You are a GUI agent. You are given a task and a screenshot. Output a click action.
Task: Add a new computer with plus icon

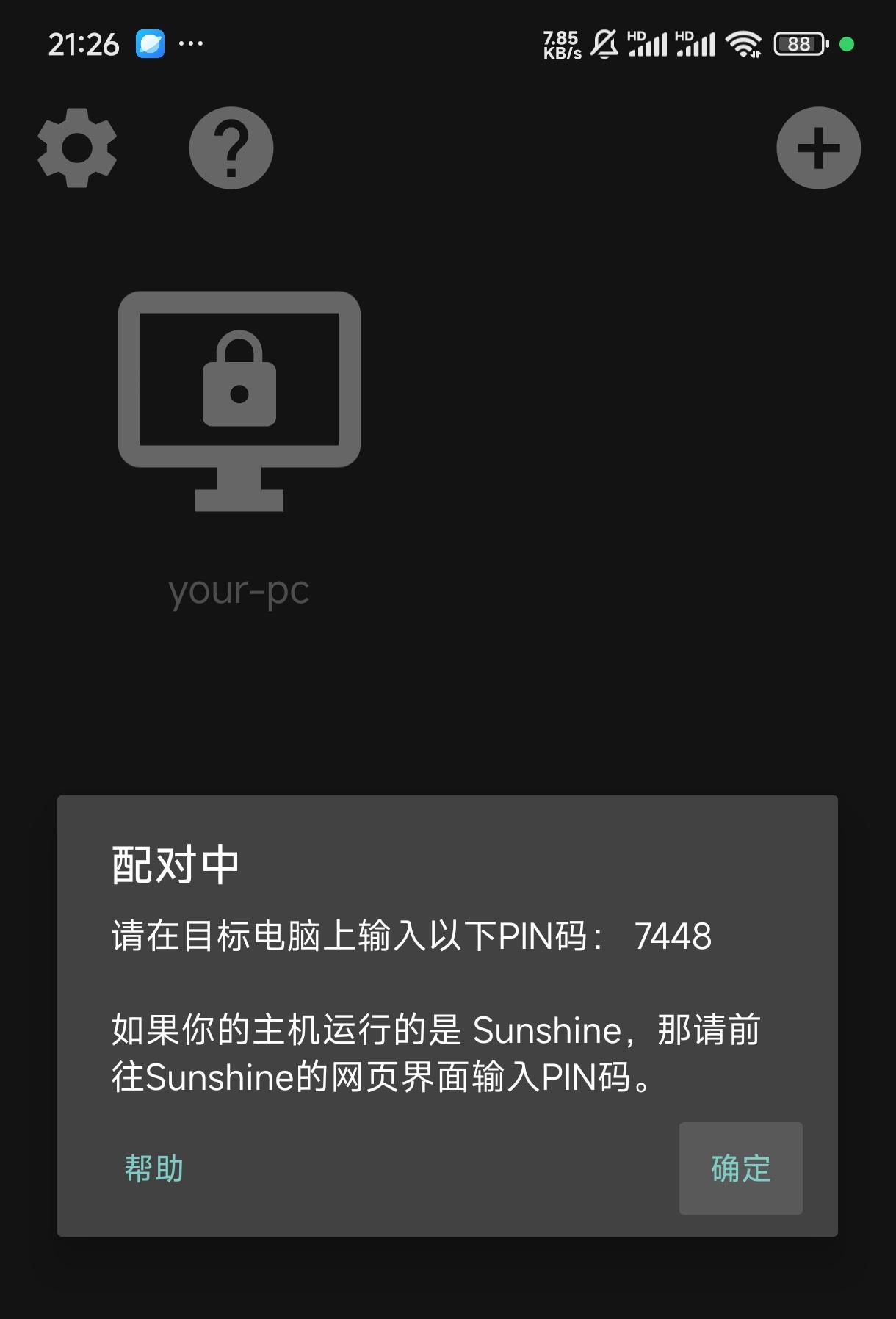point(818,148)
